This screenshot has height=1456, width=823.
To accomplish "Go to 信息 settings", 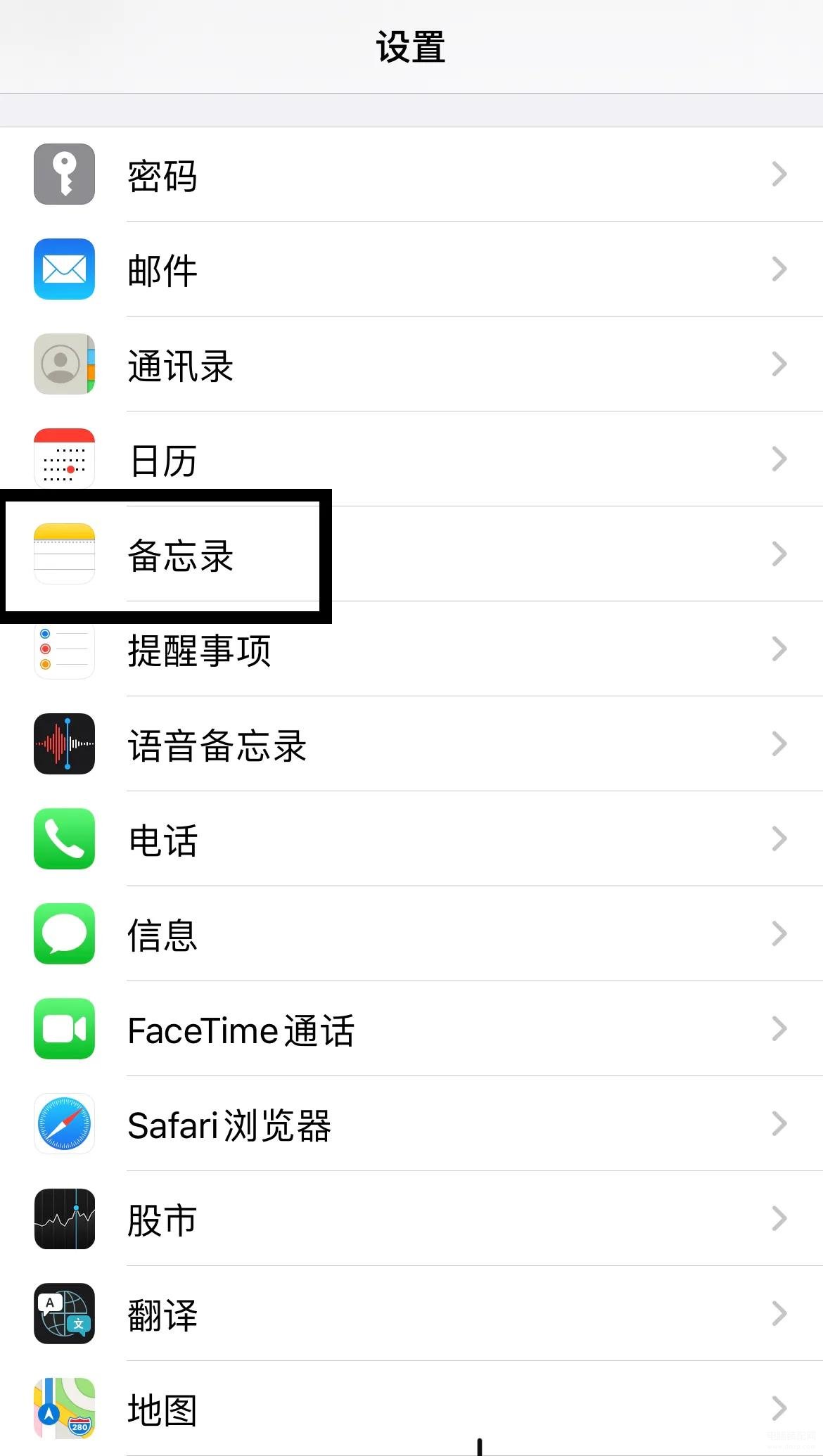I will click(412, 934).
